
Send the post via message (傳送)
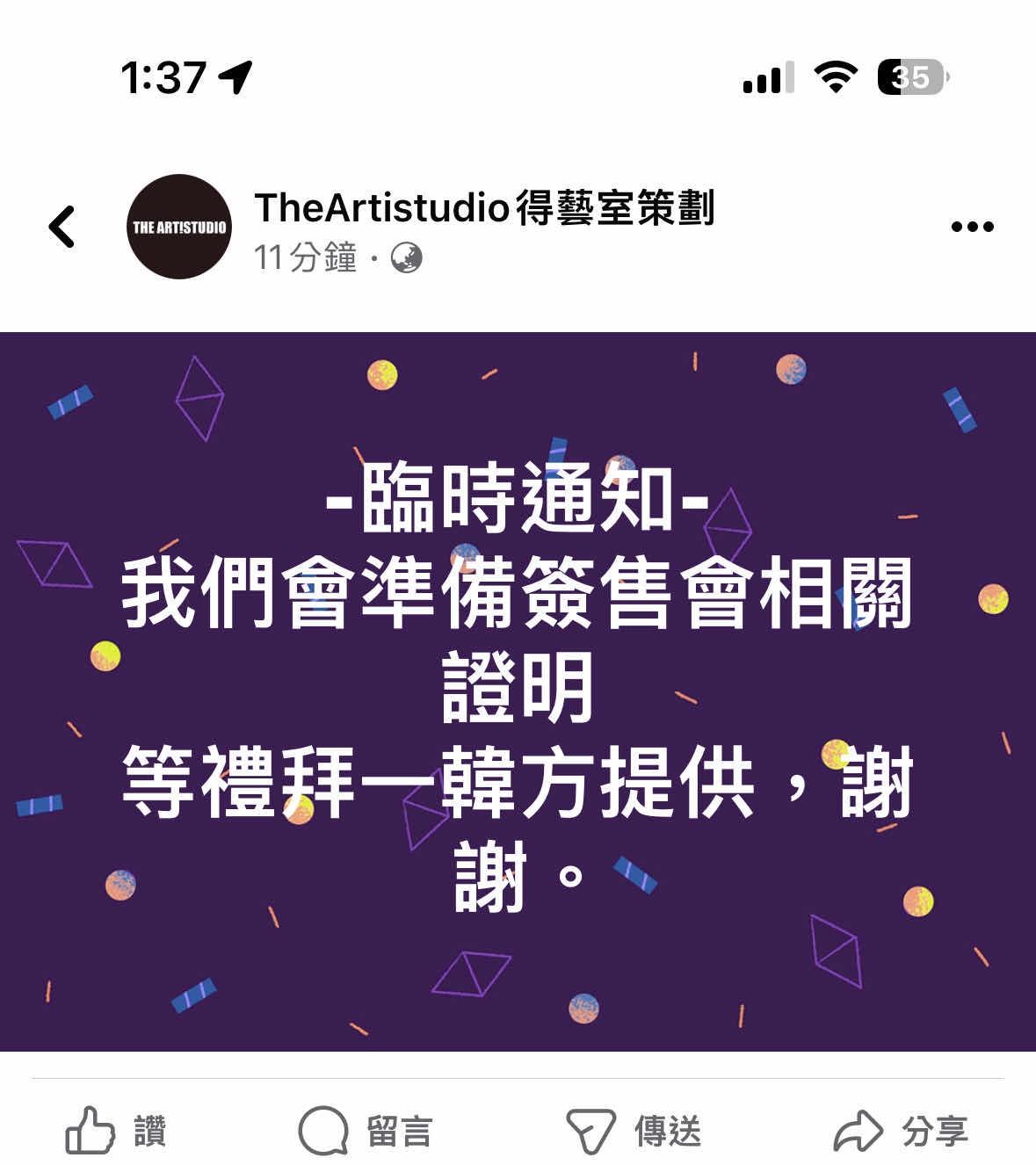click(634, 1131)
